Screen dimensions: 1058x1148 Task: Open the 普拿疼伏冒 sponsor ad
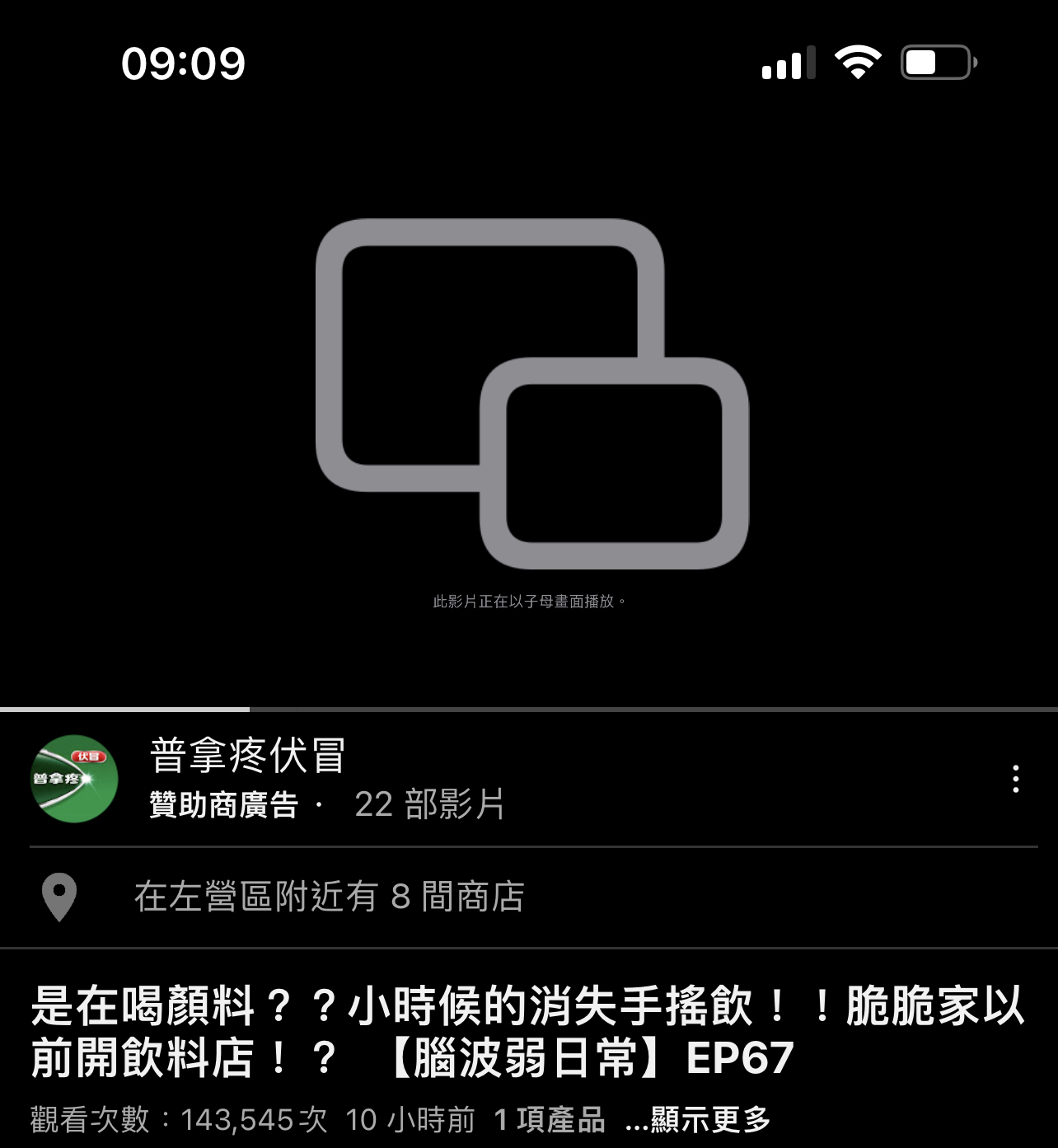(x=247, y=778)
